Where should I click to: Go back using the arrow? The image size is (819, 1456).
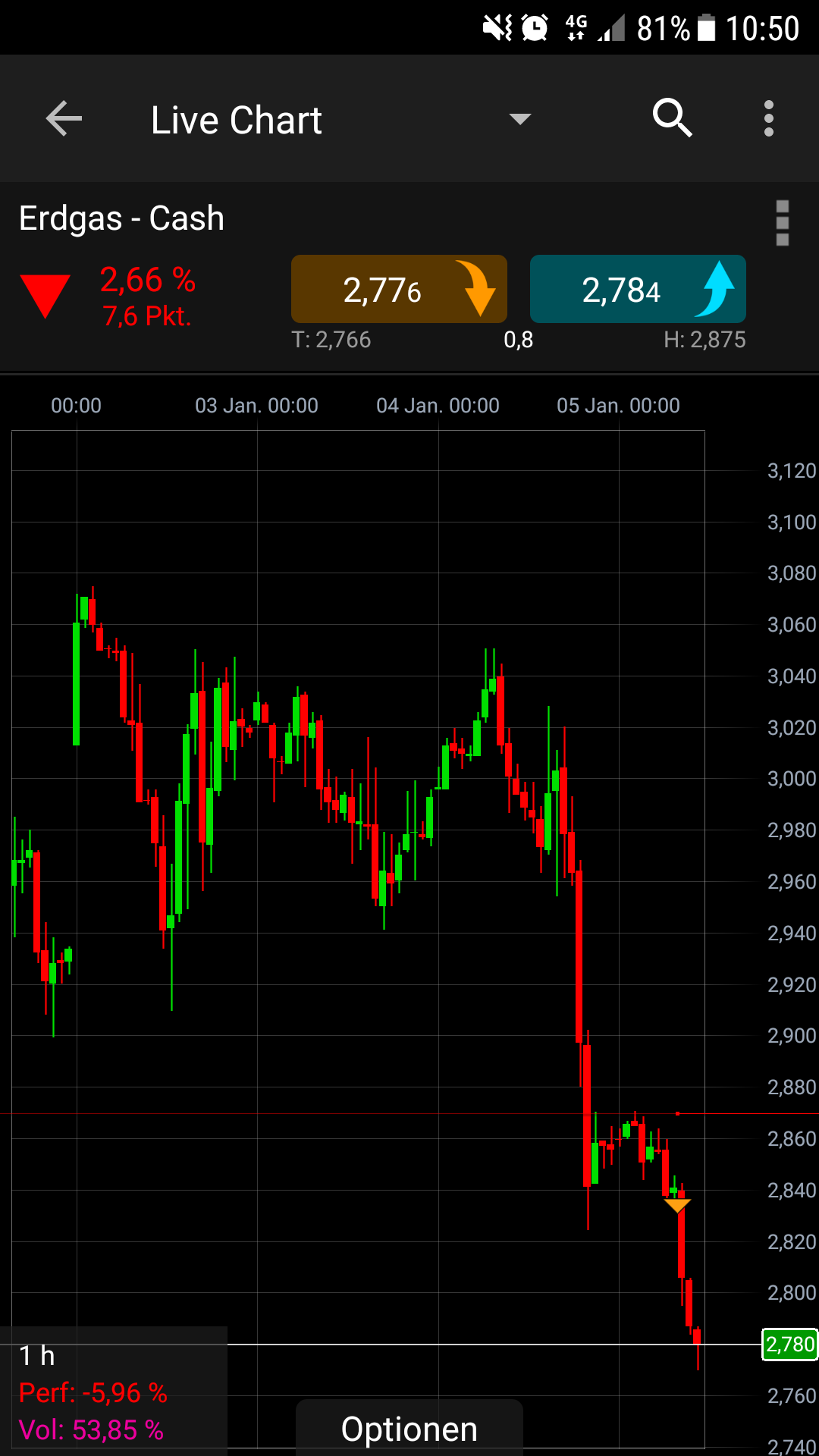coord(64,119)
